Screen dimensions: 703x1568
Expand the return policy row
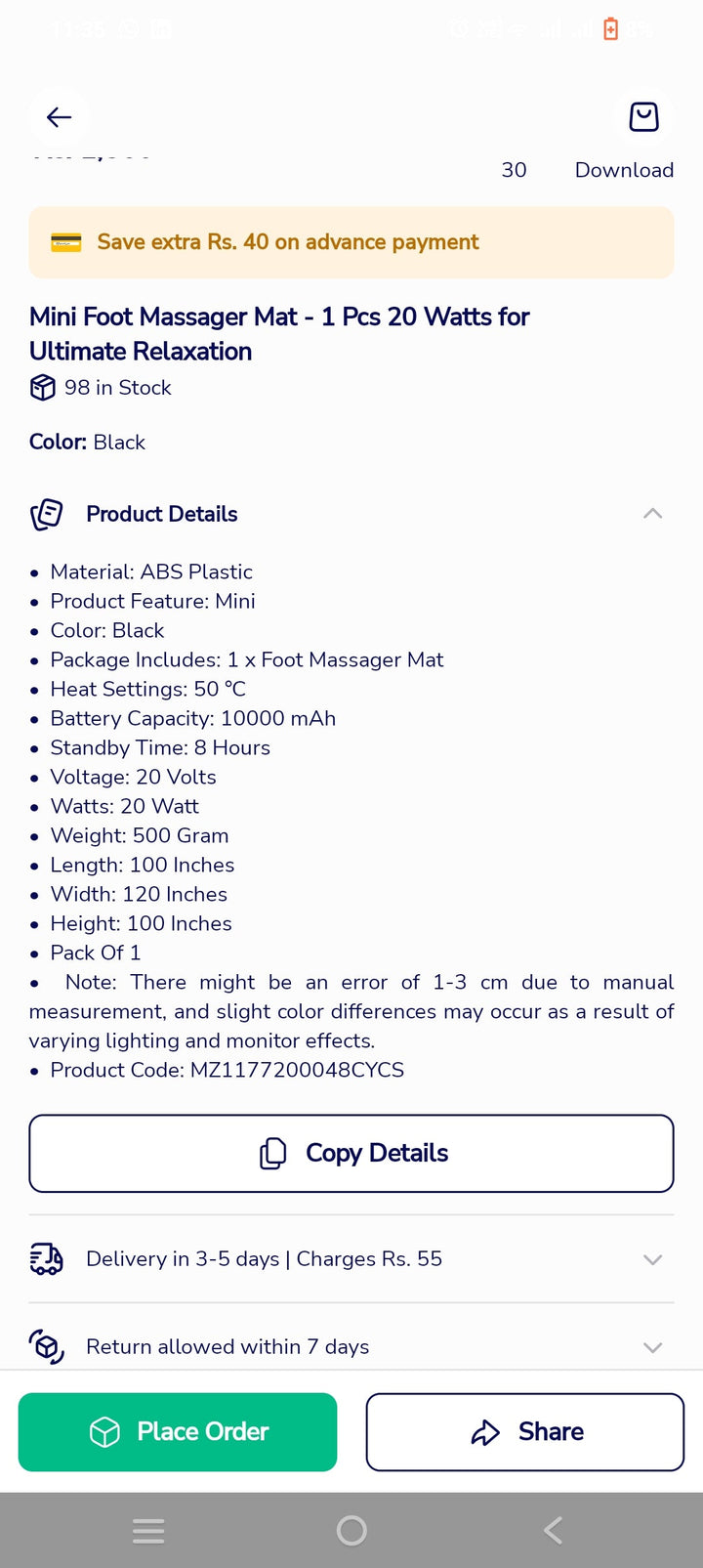652,1347
